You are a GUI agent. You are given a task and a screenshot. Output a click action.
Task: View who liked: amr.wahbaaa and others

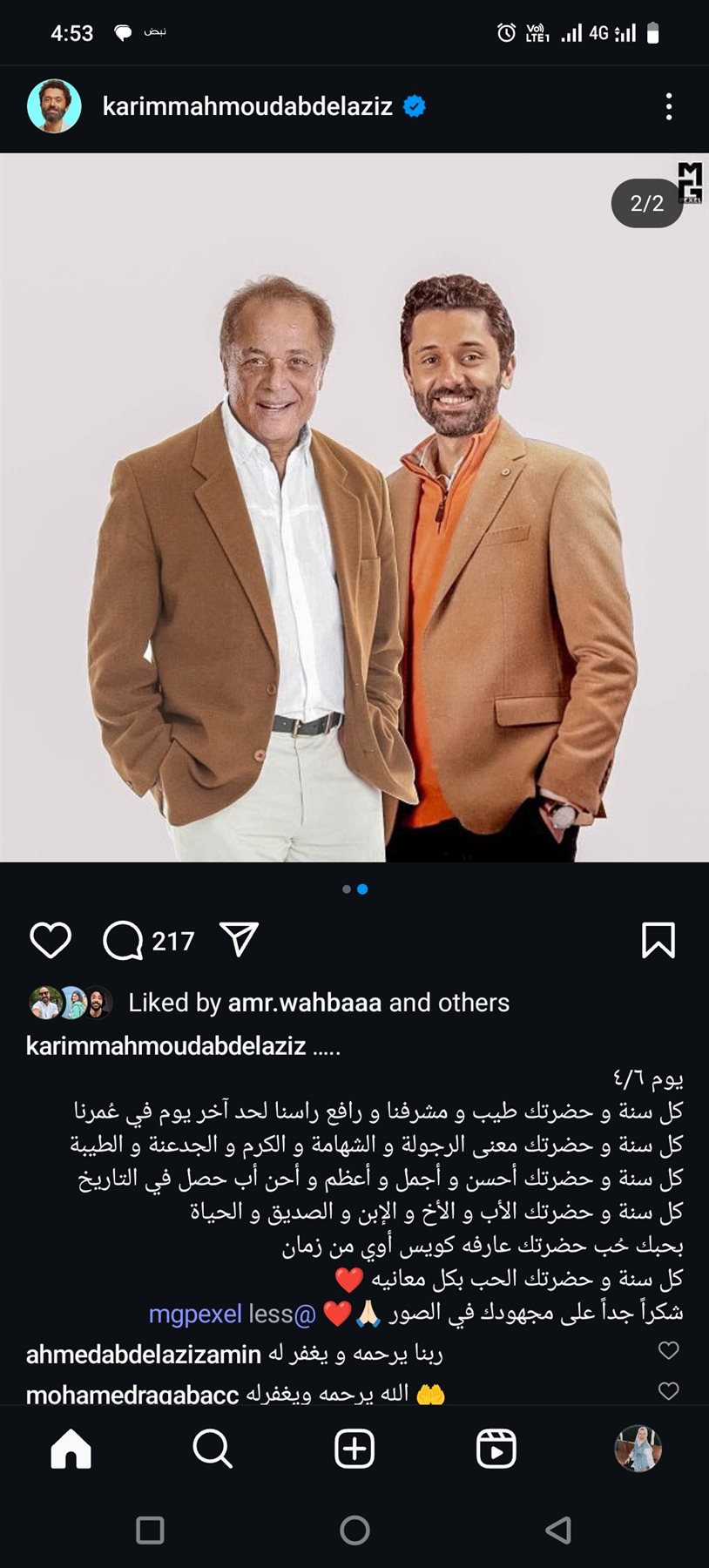click(318, 1003)
